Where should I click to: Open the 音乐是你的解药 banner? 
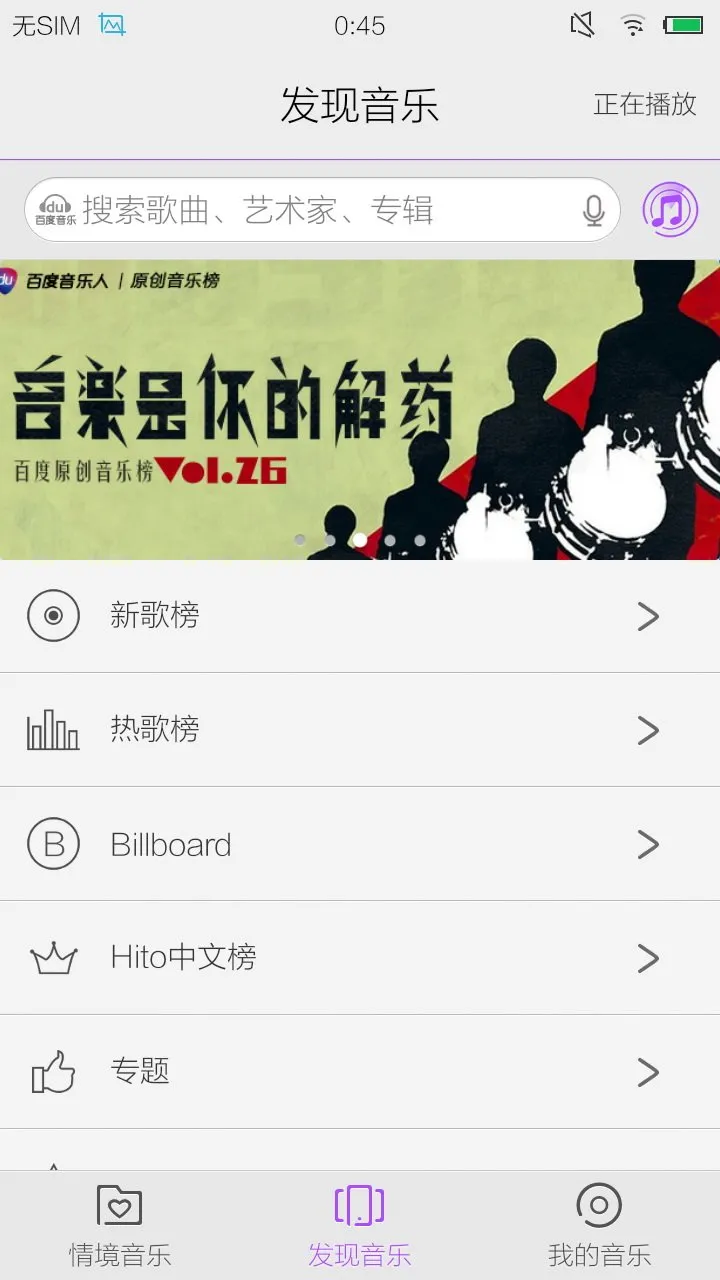click(360, 410)
